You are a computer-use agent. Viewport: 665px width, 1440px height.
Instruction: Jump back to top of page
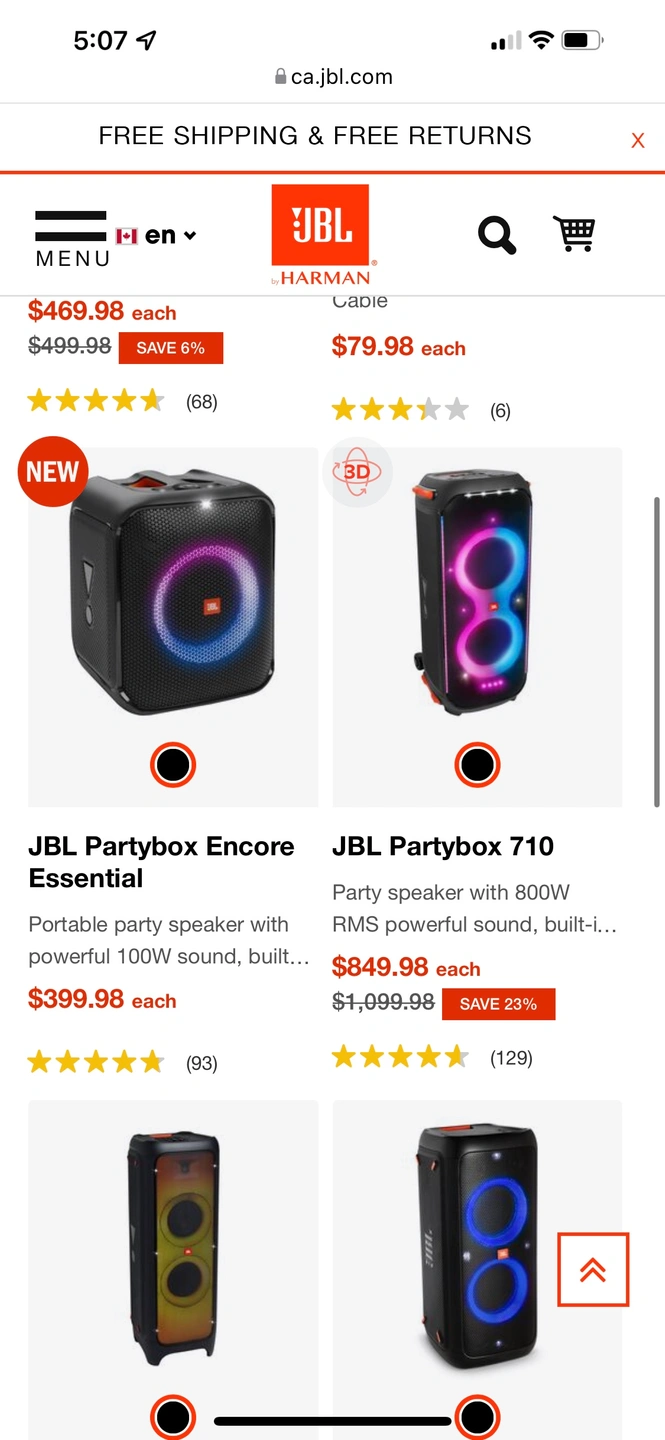tap(593, 1269)
